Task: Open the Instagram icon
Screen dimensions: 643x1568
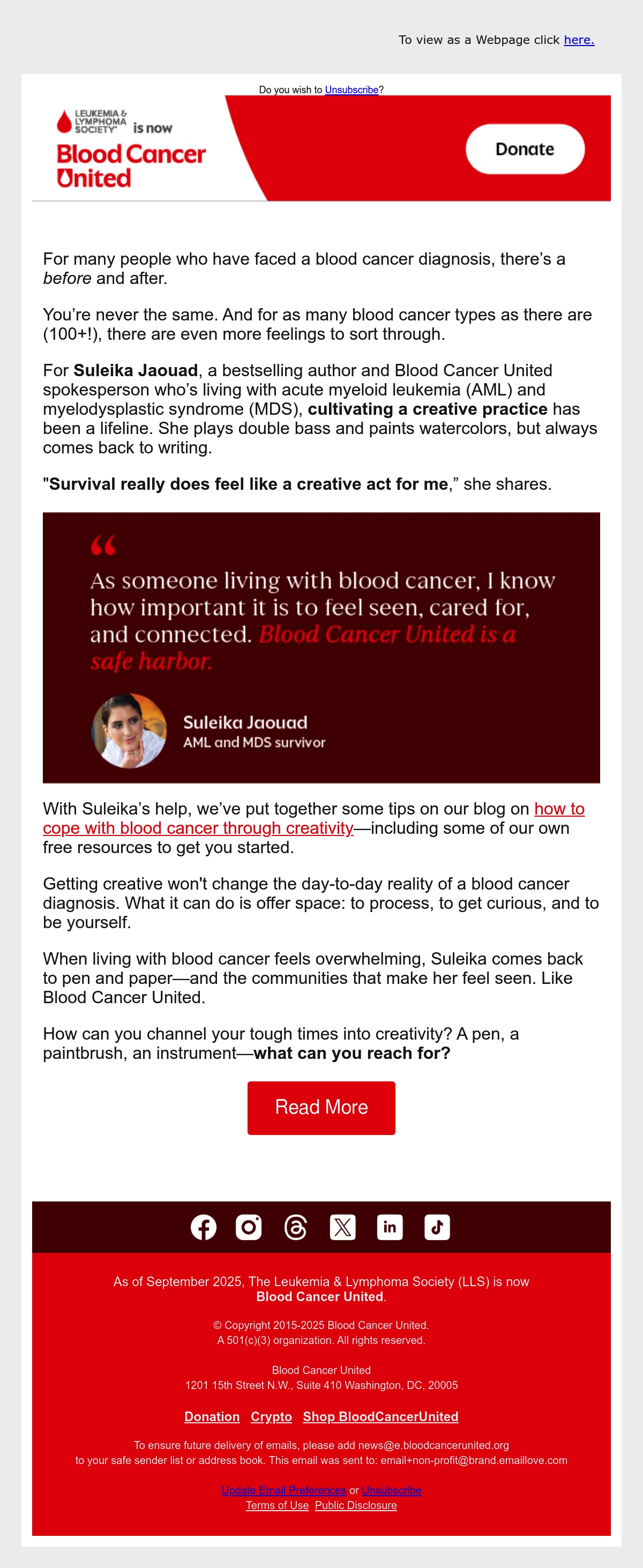Action: [249, 1227]
